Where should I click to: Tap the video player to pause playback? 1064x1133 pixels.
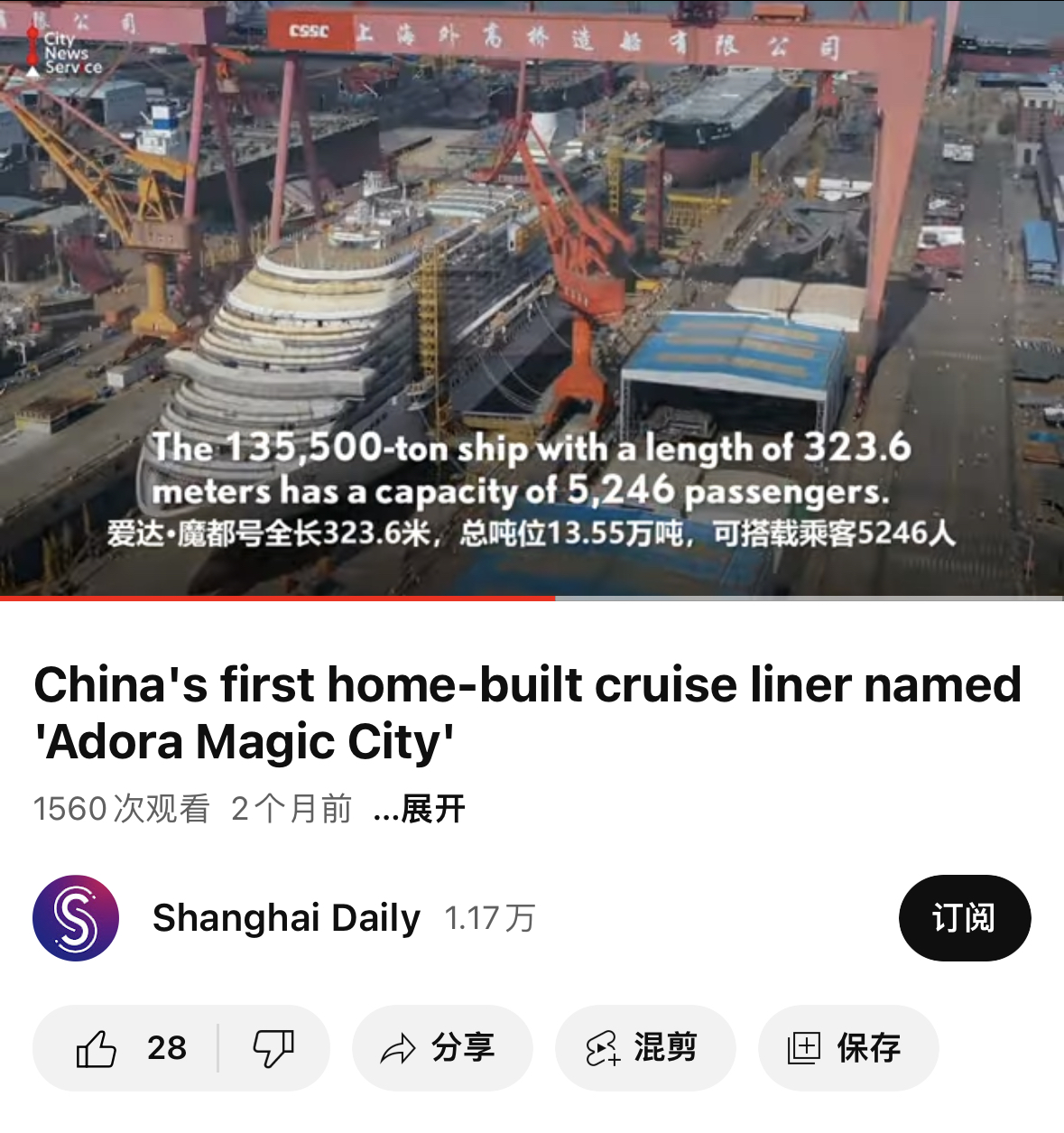coord(532,298)
